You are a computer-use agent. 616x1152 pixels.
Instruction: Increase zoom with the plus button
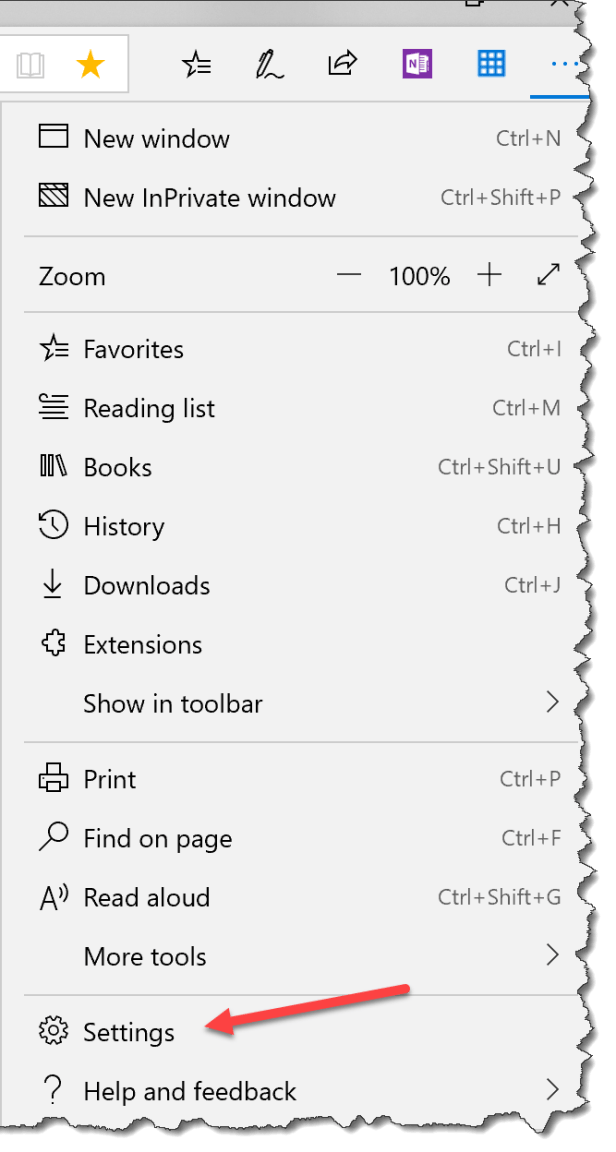point(489,276)
